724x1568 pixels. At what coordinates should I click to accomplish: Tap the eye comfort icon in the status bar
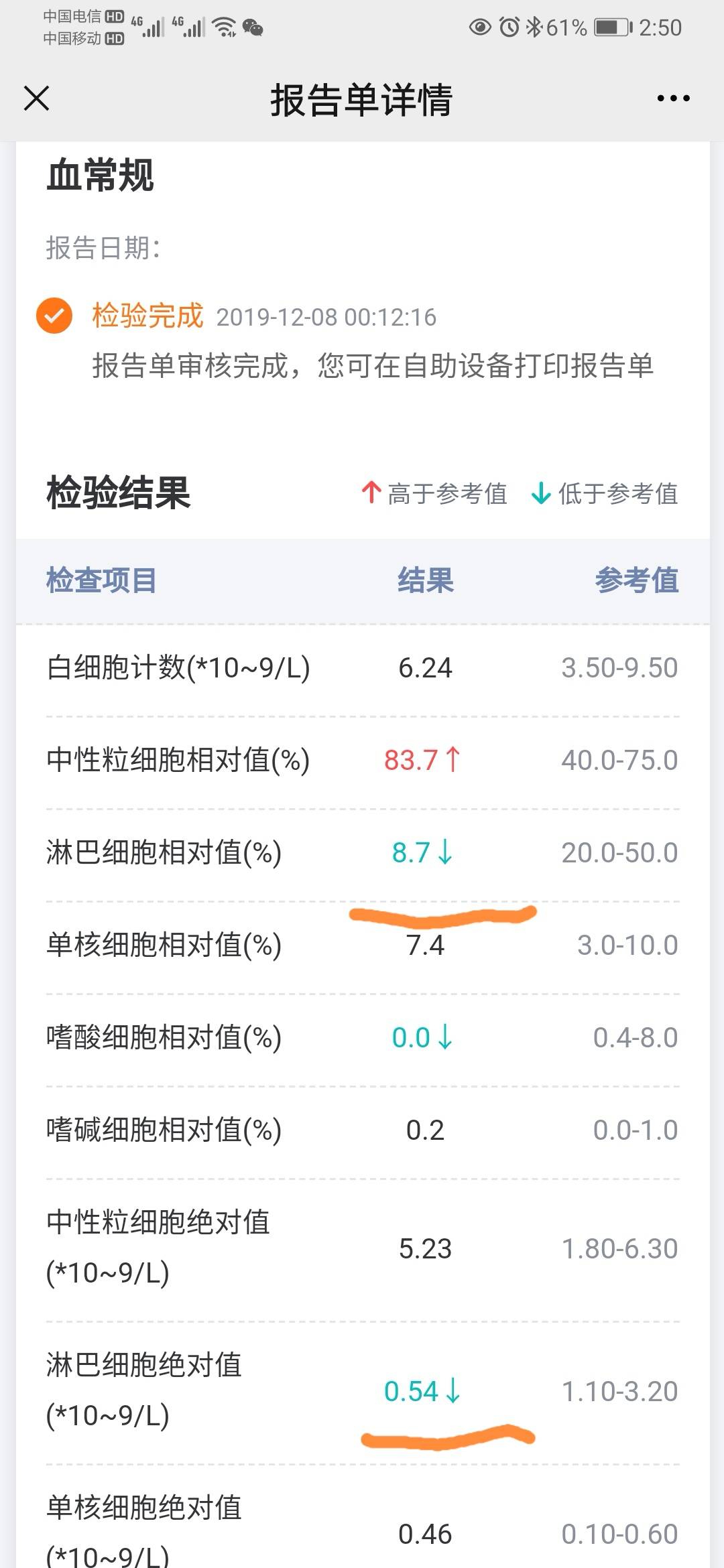point(480,27)
